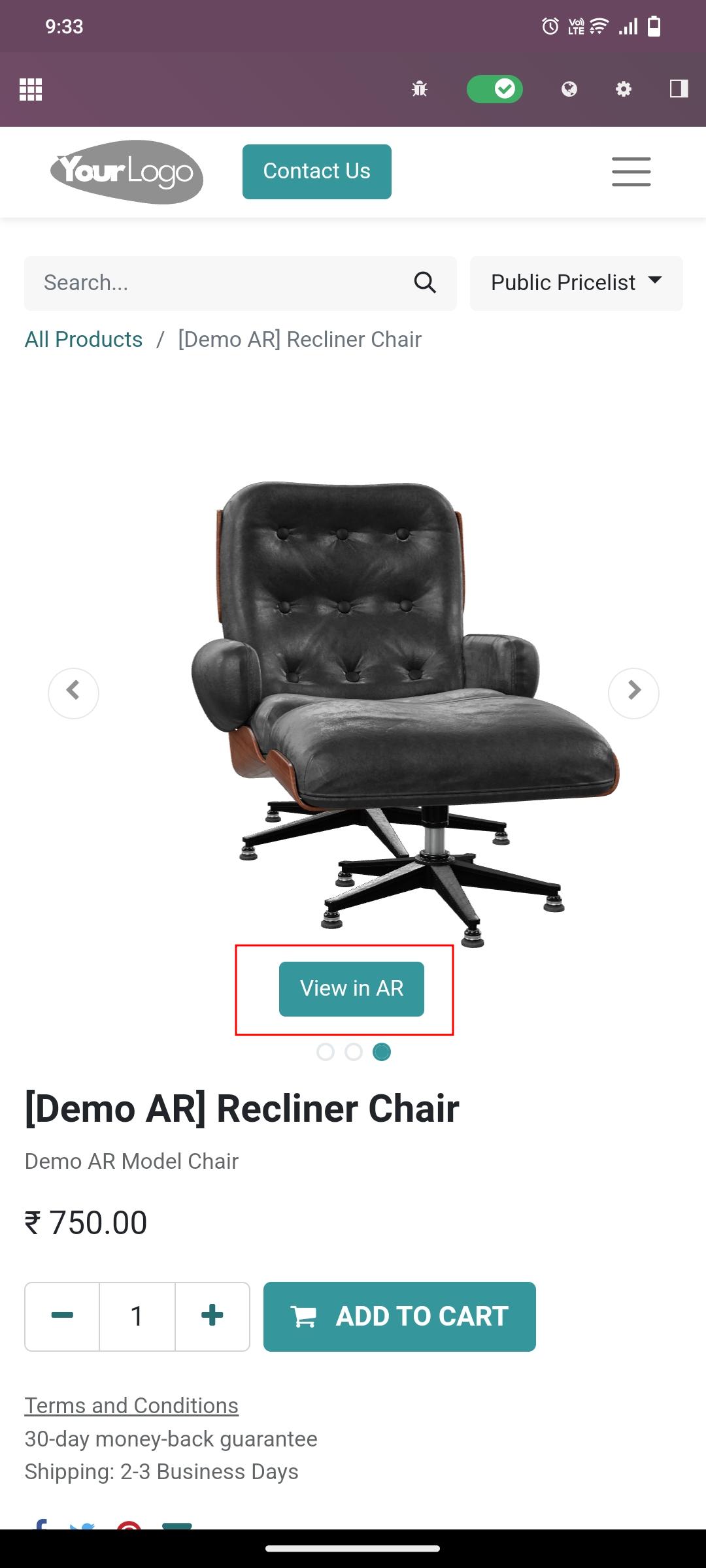Increase quantity with plus button
The width and height of the screenshot is (706, 1568).
(212, 1316)
